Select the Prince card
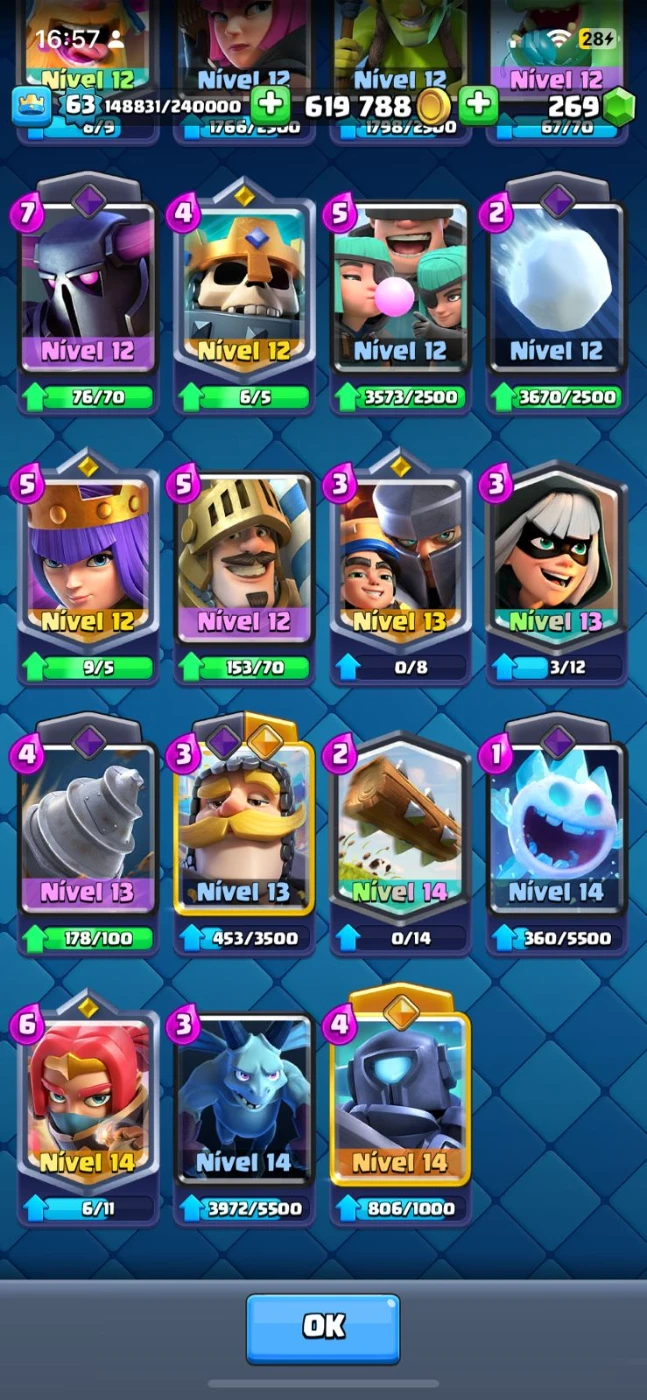Screen dimensions: 647x1400 pyautogui.click(x=244, y=560)
